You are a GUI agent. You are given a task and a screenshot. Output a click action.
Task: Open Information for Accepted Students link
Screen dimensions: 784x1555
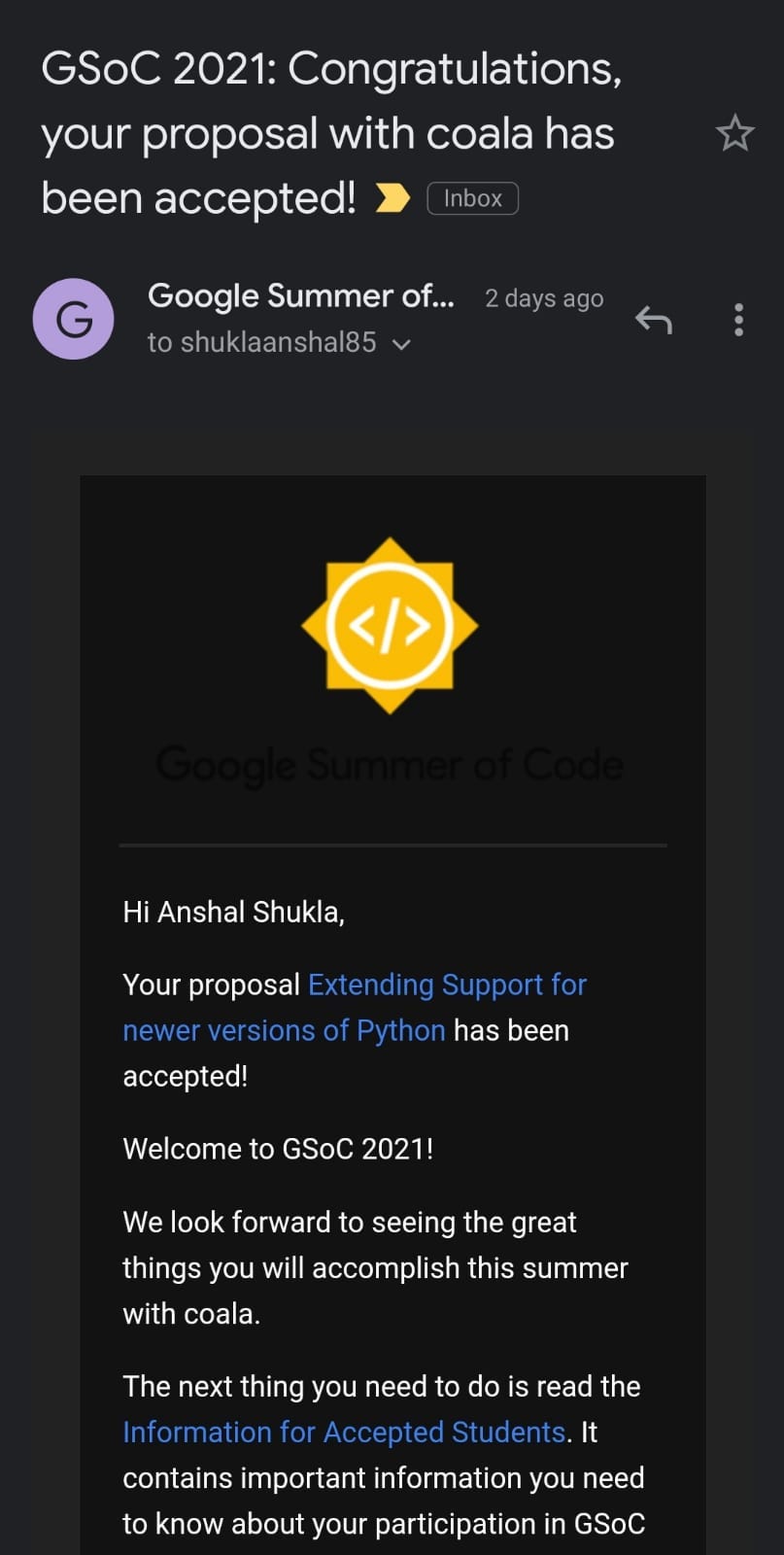point(344,1432)
